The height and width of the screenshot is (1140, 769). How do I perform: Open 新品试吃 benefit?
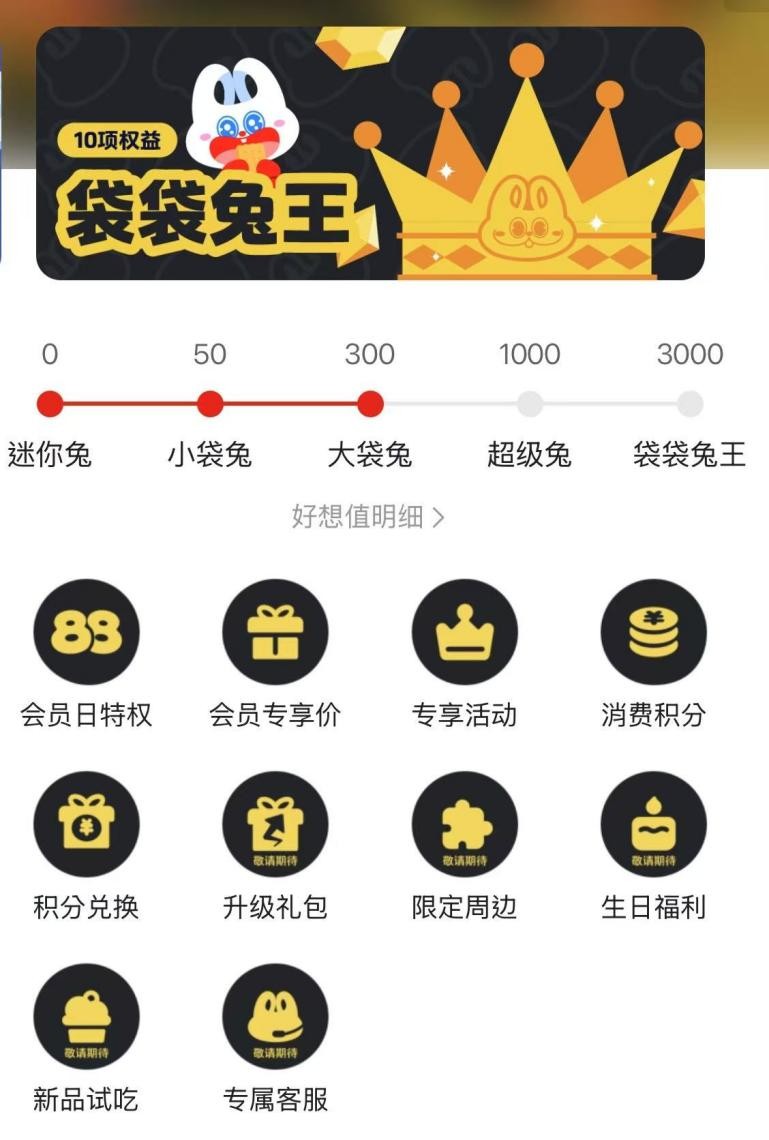pyautogui.click(x=86, y=1016)
